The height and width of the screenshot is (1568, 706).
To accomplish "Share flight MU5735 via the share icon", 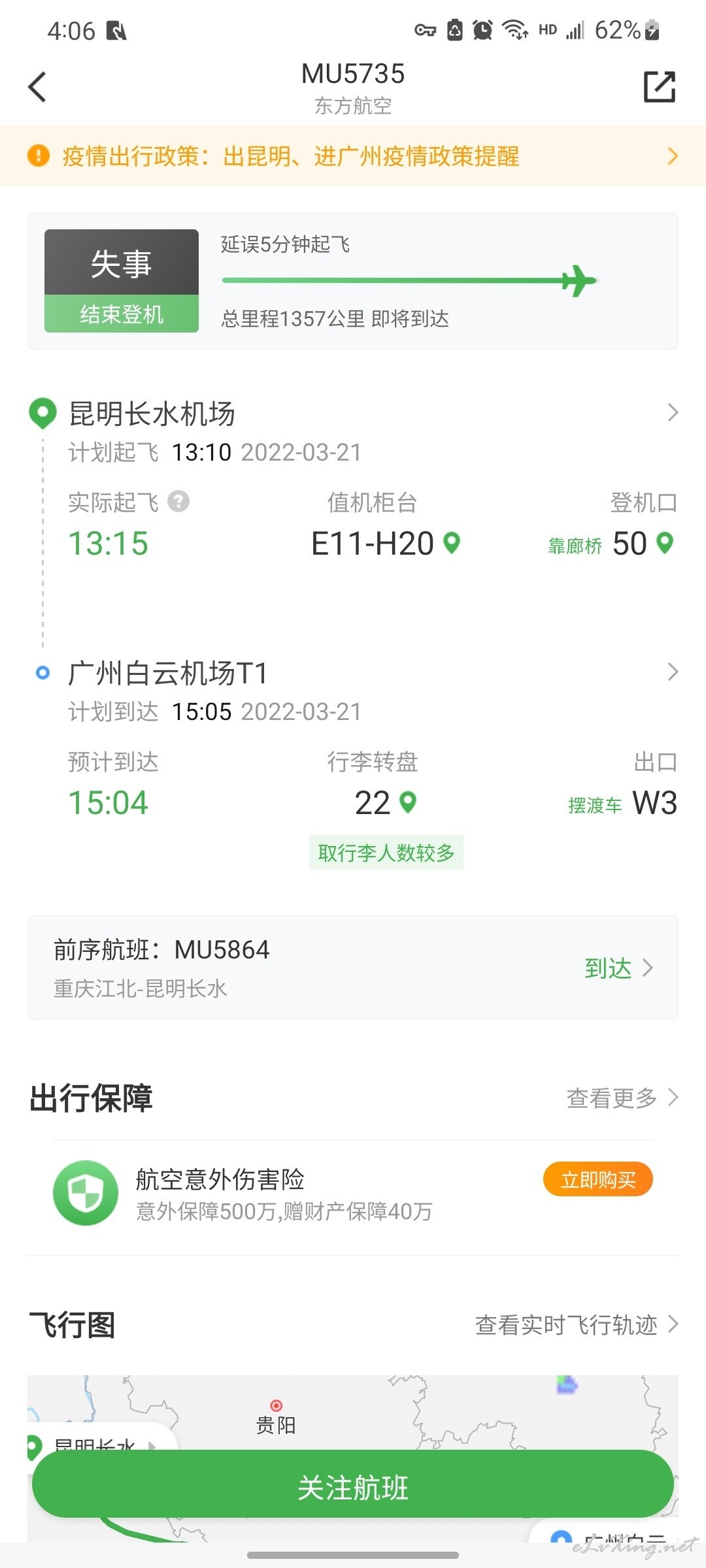I will (659, 87).
